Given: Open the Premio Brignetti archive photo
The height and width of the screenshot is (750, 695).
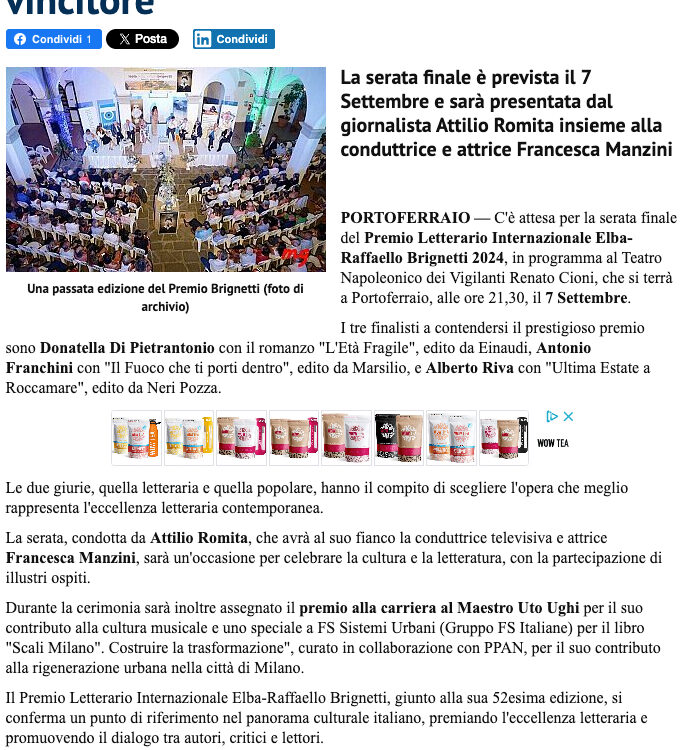Looking at the screenshot, I should (166, 169).
